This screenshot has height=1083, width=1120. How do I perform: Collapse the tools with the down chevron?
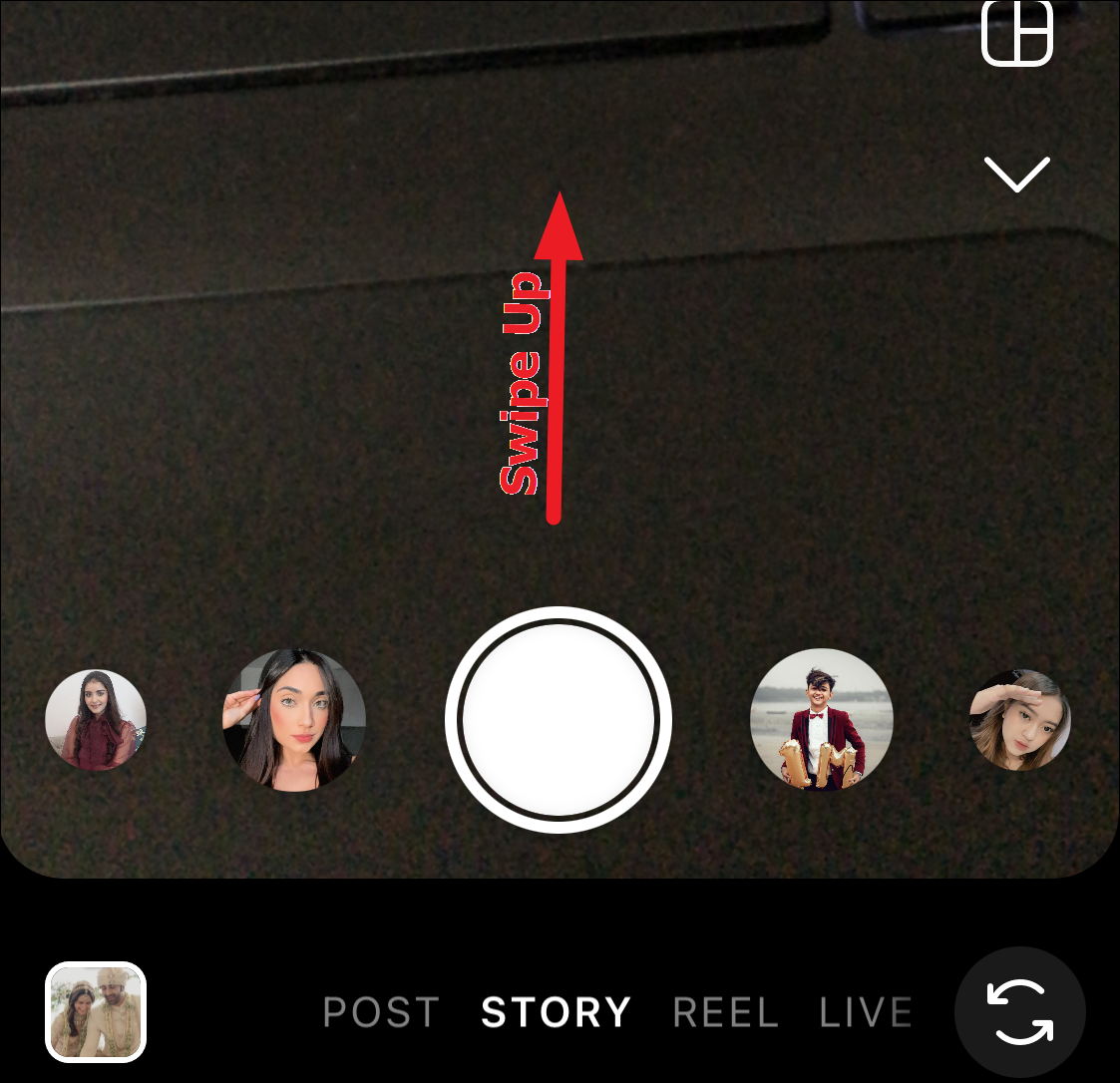(1016, 175)
